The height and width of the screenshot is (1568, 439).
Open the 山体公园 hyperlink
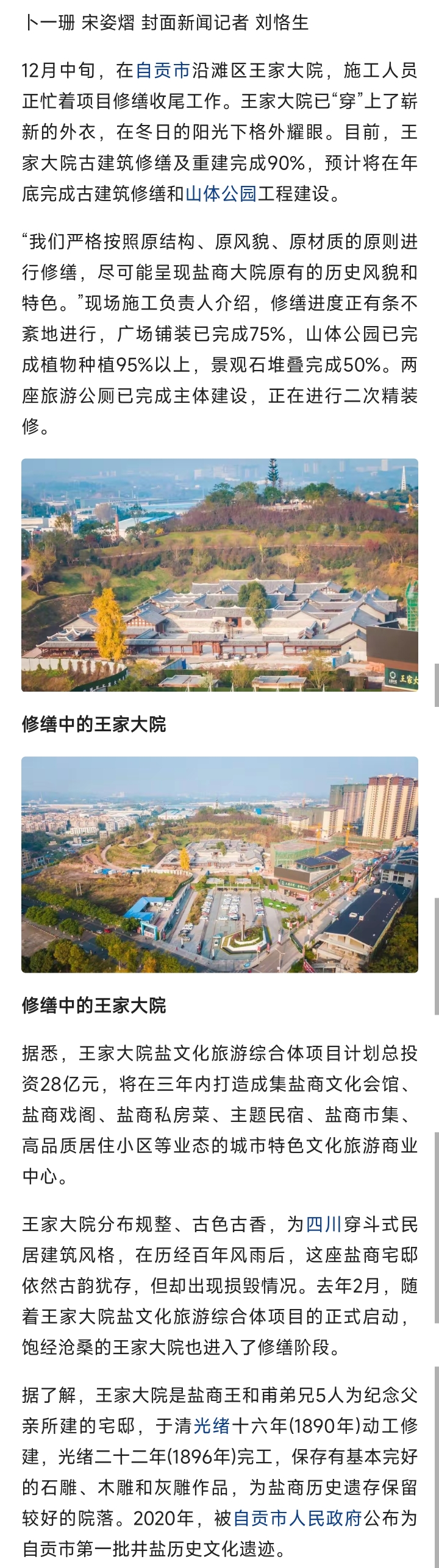221,194
